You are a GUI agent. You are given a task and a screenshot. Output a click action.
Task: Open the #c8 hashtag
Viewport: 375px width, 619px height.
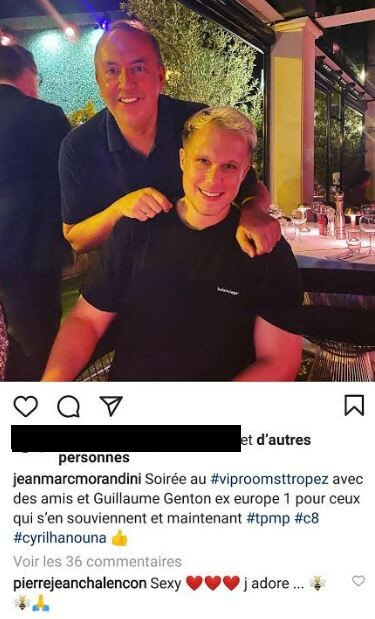coord(307,518)
